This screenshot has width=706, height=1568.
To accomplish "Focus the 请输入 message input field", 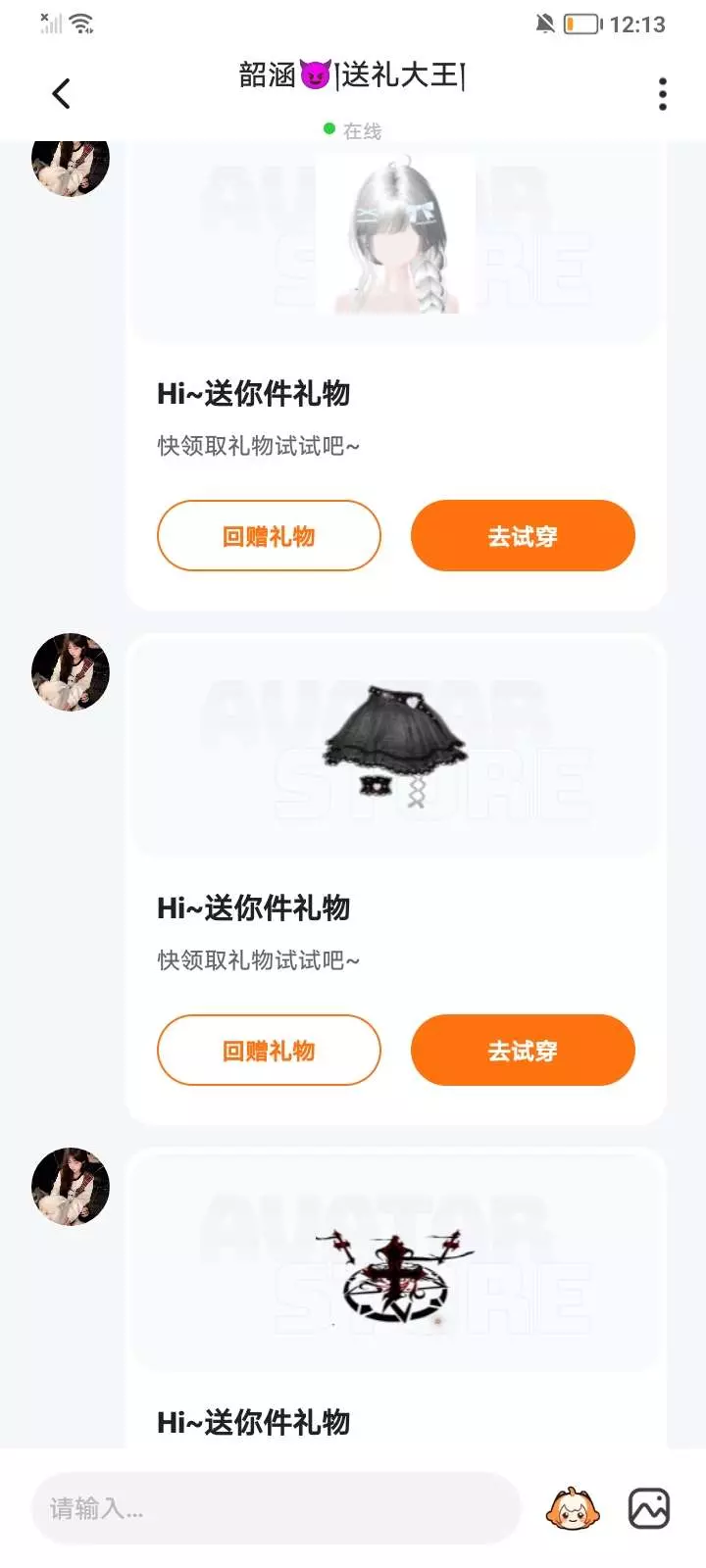I will pos(276,1508).
